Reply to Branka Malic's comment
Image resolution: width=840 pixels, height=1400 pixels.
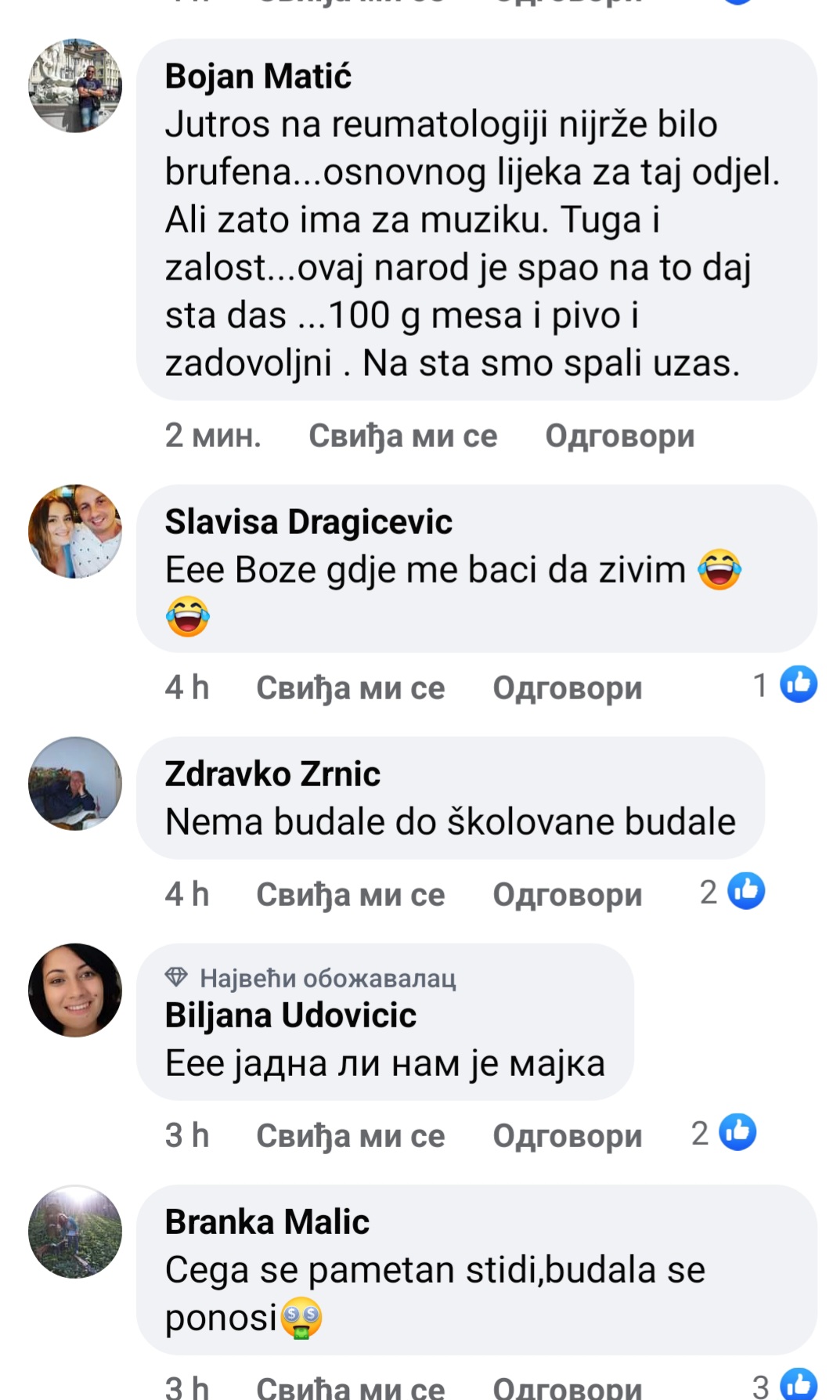point(567,1386)
